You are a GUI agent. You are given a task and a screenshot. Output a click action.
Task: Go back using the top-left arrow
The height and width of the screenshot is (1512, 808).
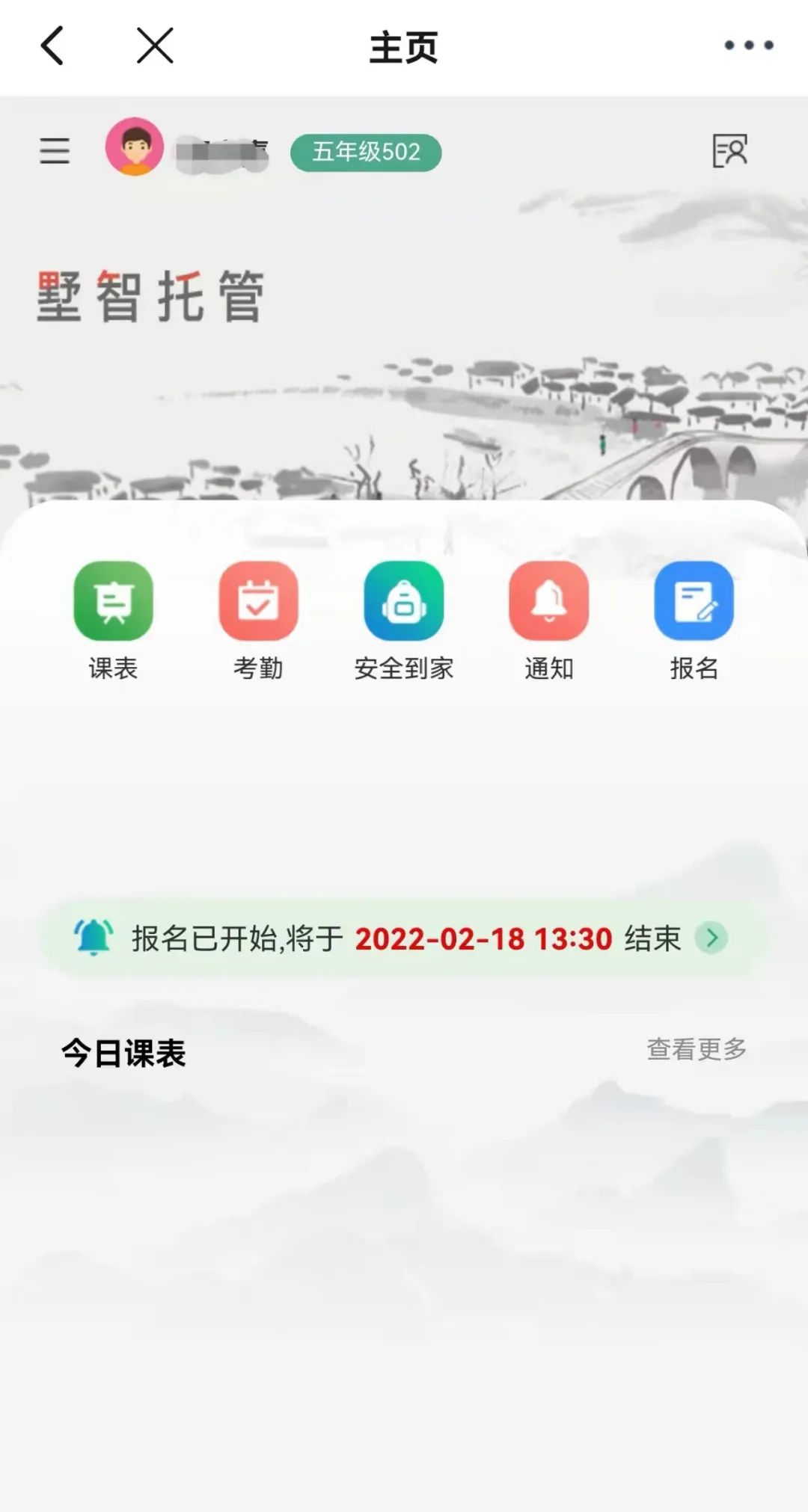tap(52, 46)
